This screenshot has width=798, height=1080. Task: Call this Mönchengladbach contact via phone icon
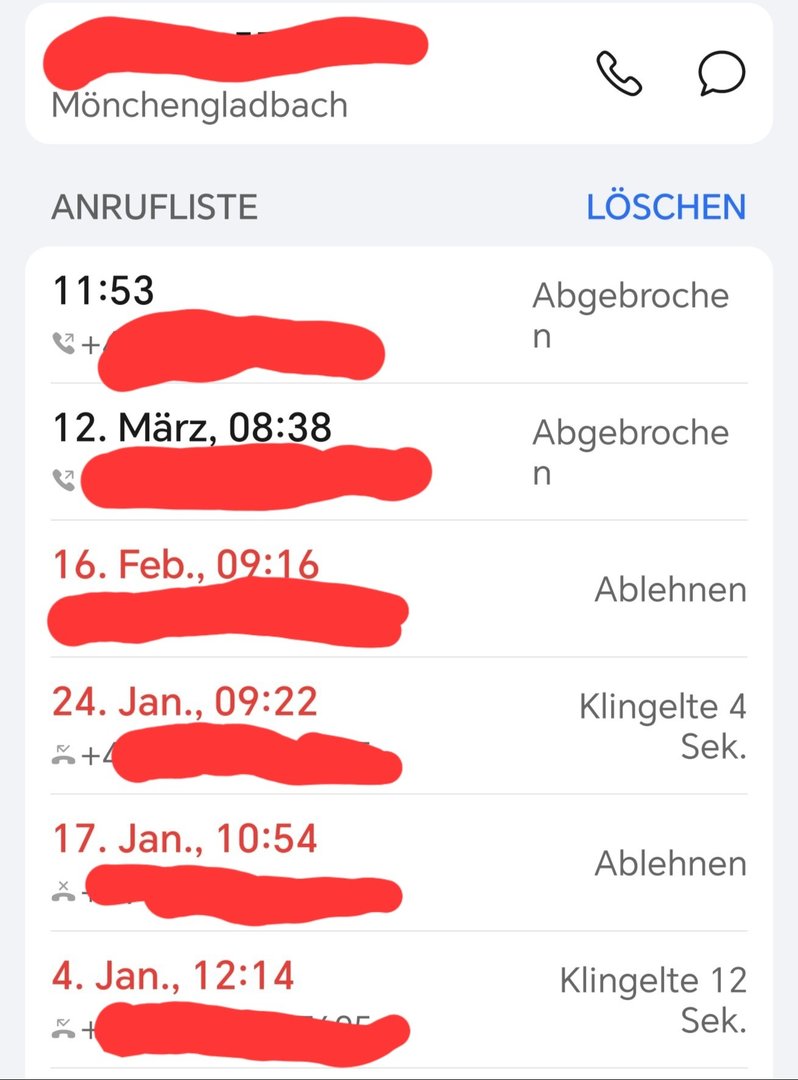(x=618, y=73)
